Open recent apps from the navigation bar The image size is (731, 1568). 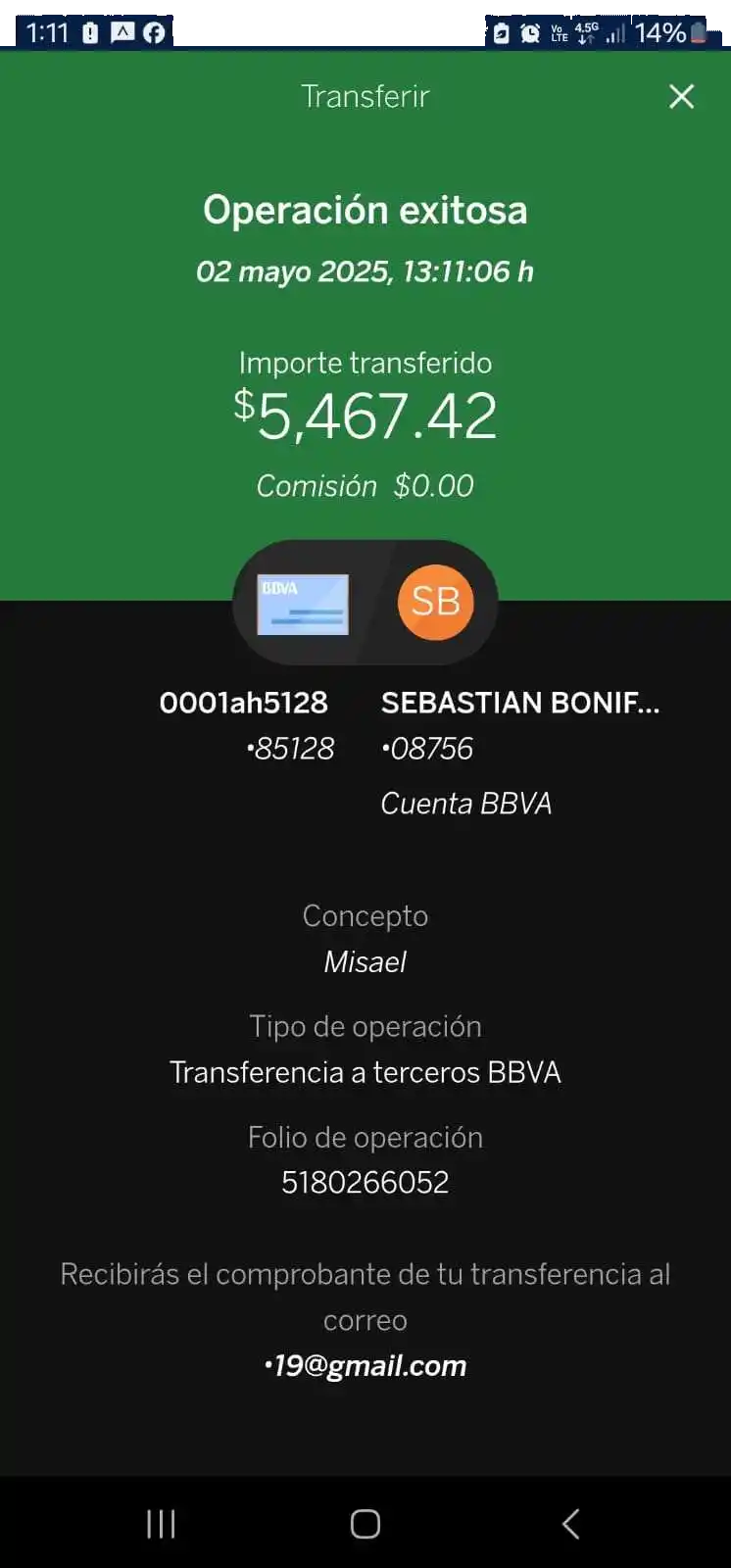click(161, 1524)
